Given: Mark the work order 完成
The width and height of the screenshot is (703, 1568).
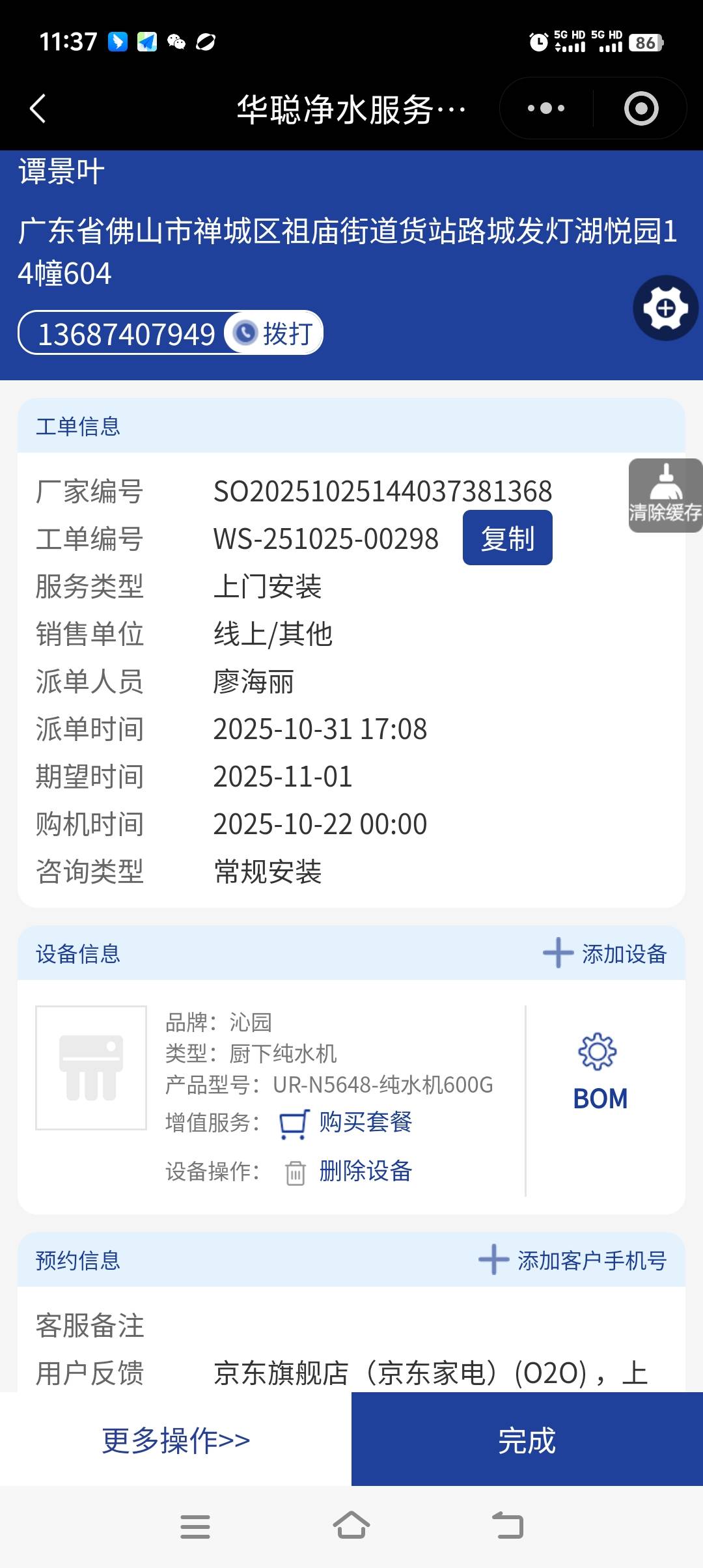Looking at the screenshot, I should 527,1440.
